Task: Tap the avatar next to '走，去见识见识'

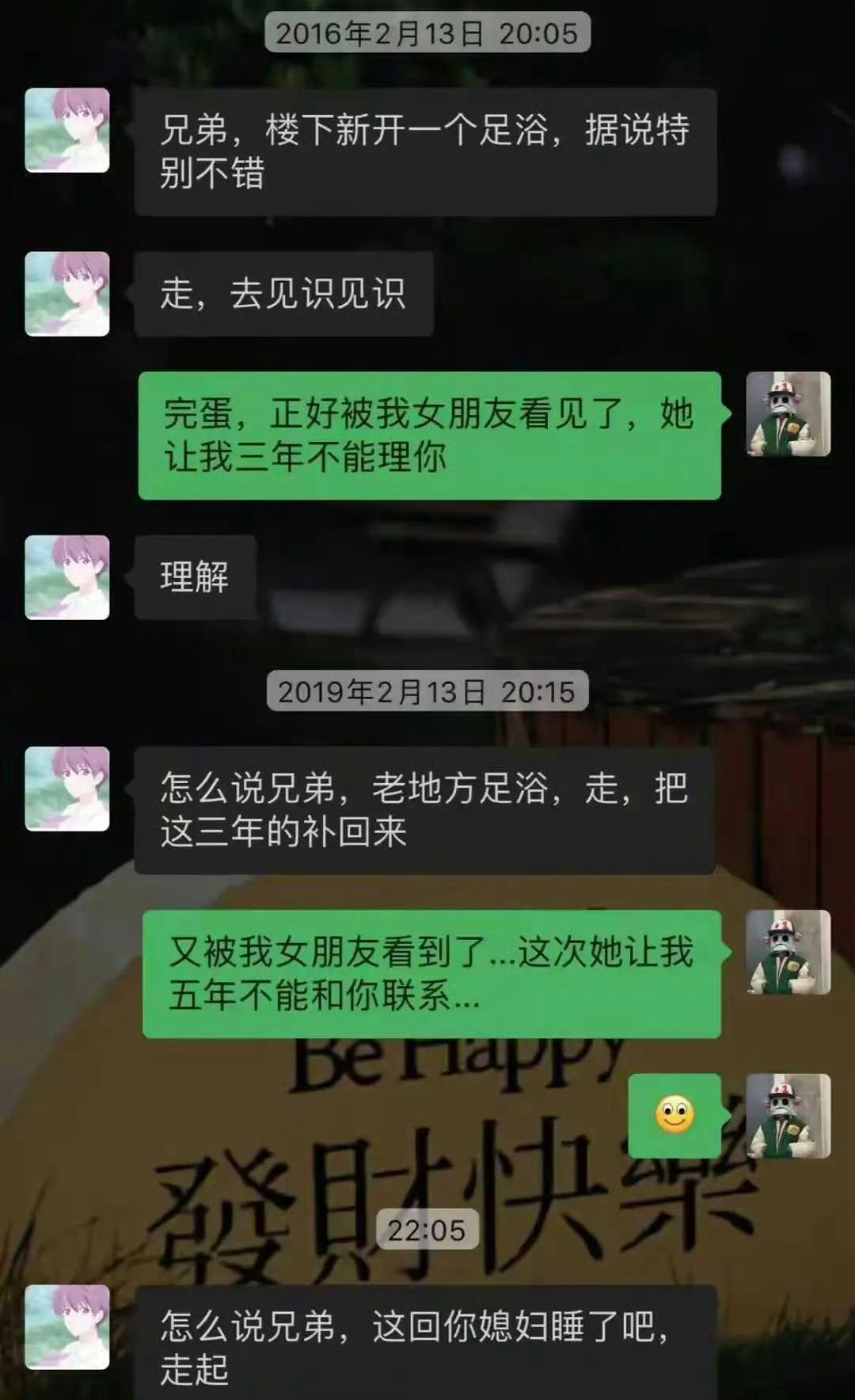Action: coord(67,294)
